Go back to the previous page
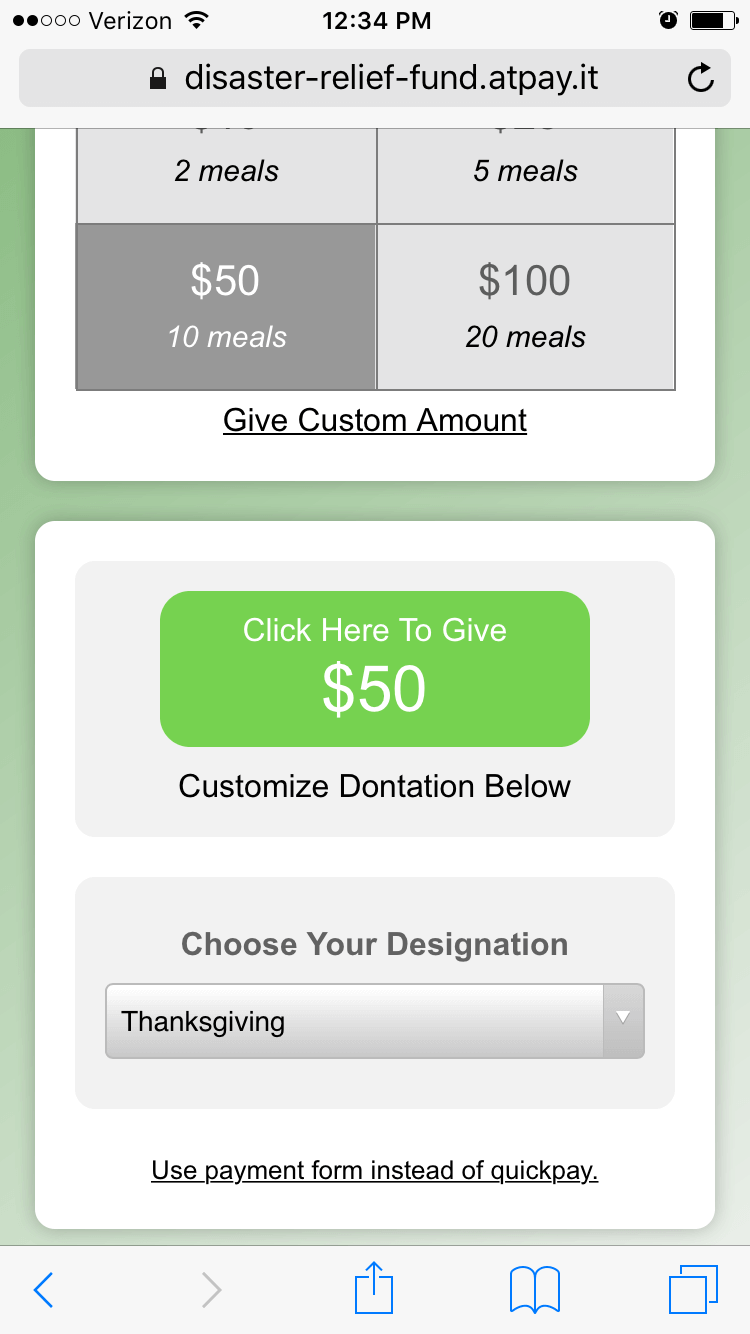Viewport: 750px width, 1334px height. (43, 1290)
